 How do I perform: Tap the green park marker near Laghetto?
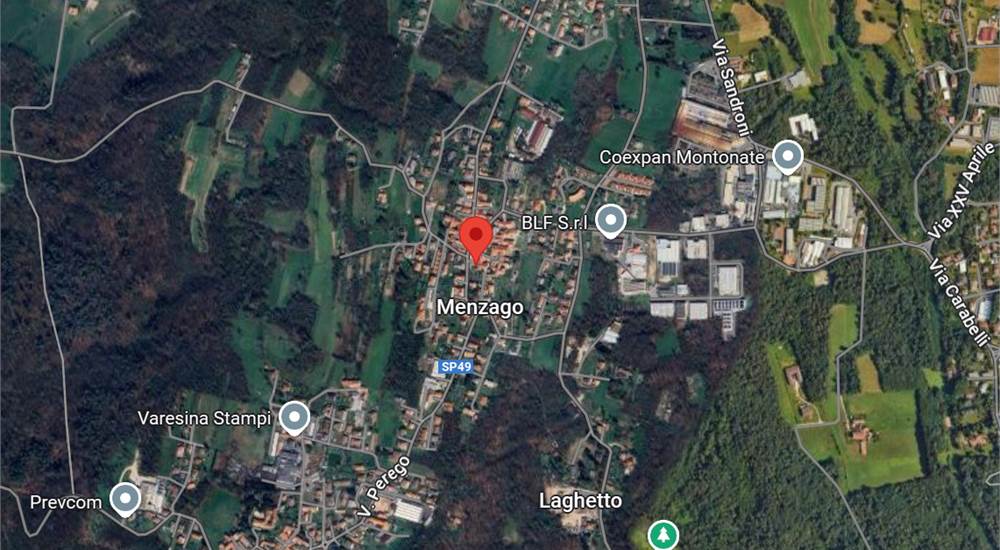661,534
